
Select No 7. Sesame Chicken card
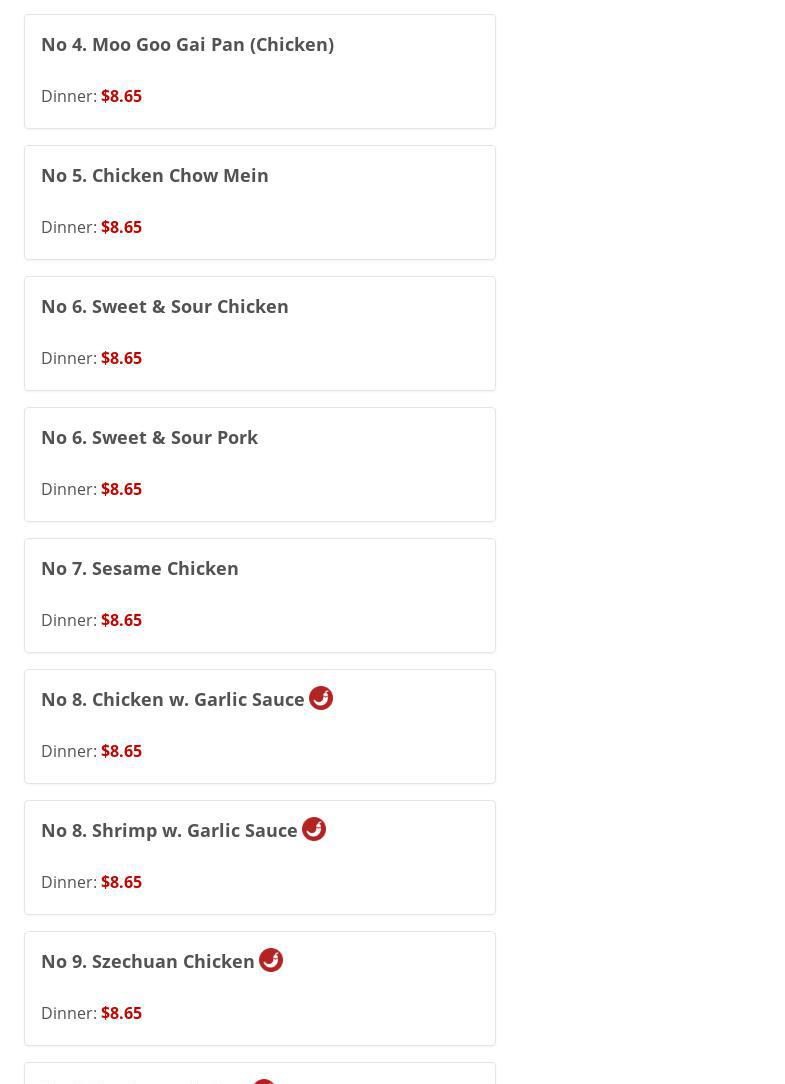point(140,569)
